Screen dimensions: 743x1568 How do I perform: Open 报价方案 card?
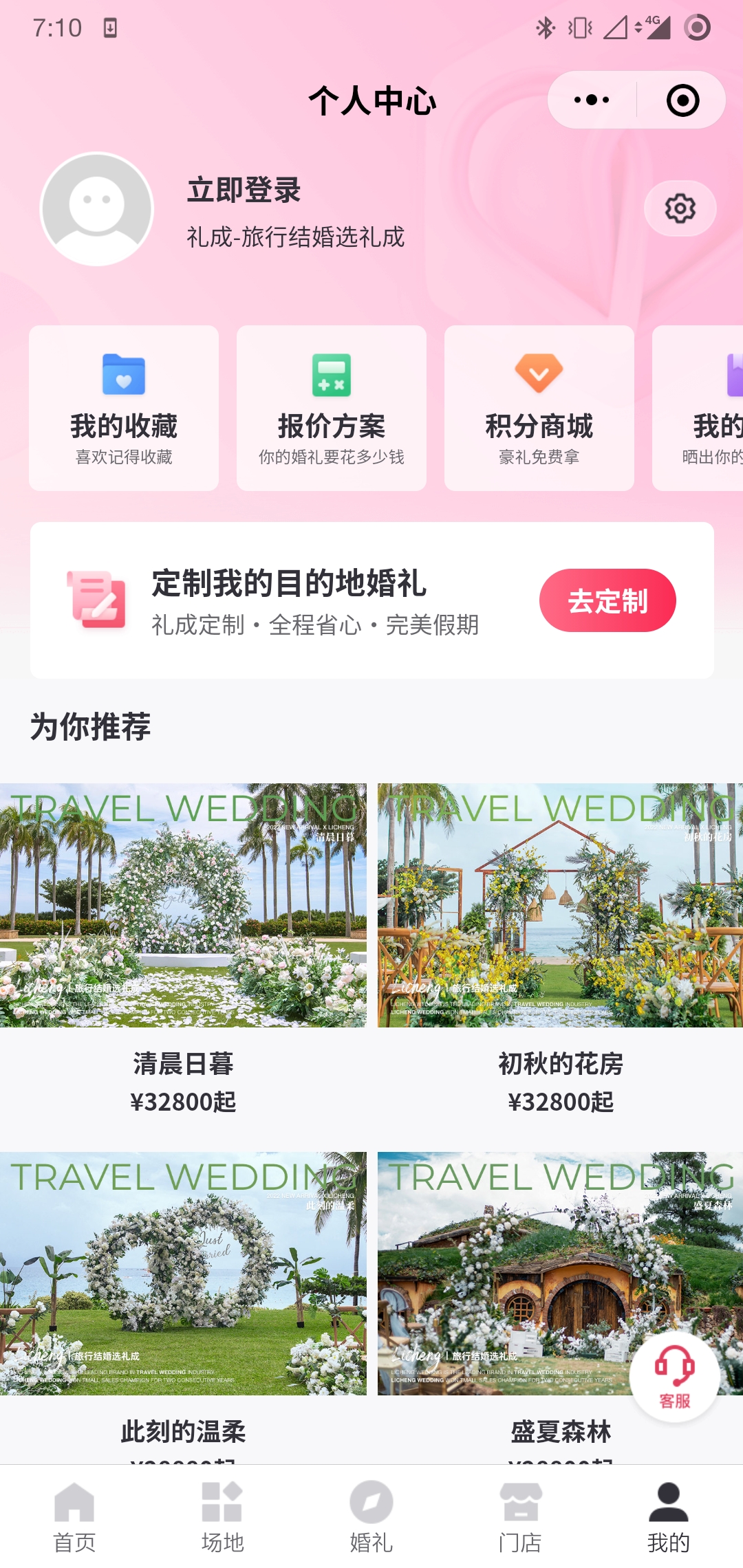pos(332,409)
